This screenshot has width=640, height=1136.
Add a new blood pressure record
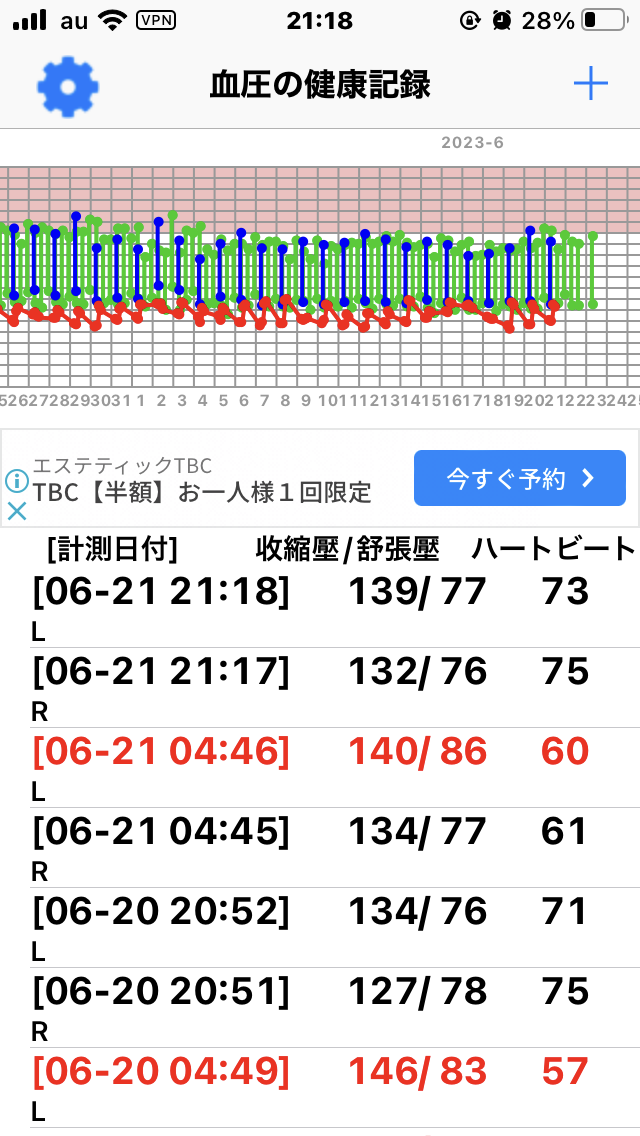pos(590,85)
